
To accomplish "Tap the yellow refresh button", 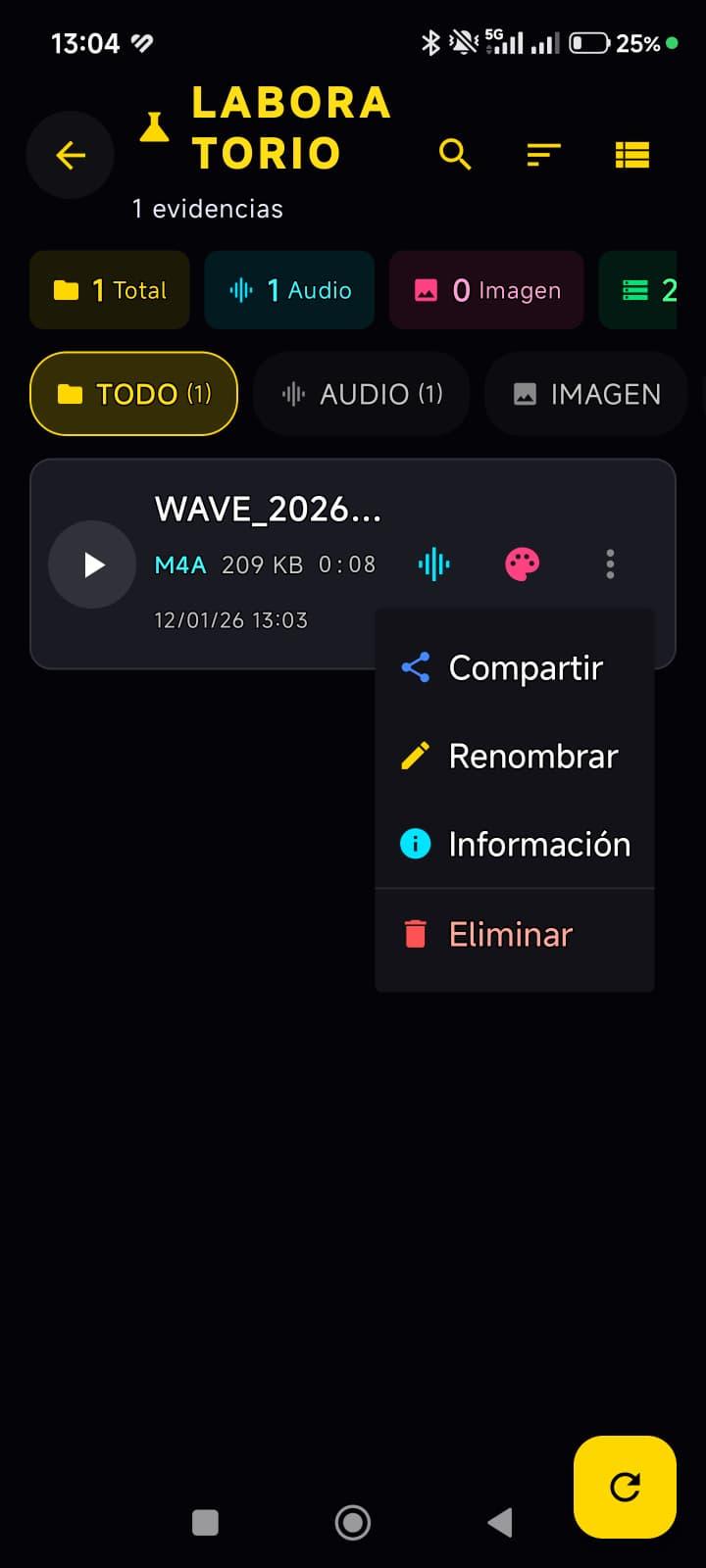I will click(625, 1487).
